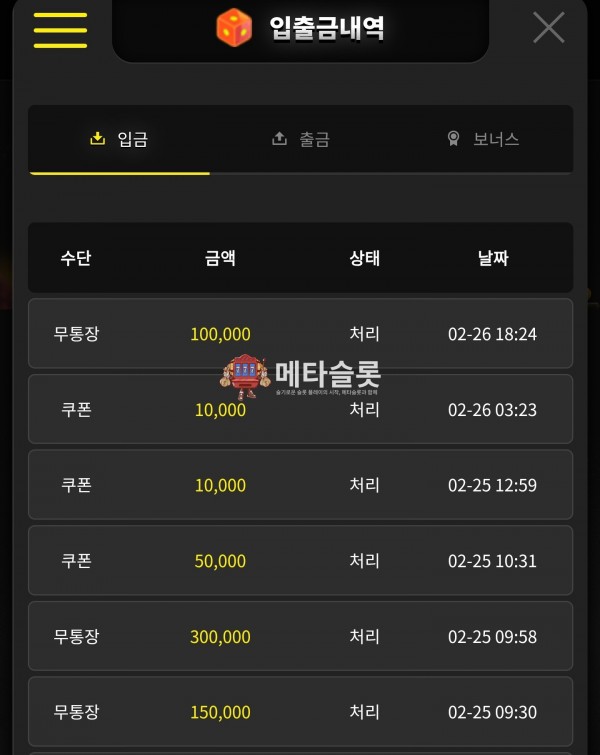Select the 입금 tab
The image size is (600, 755).
click(x=119, y=140)
